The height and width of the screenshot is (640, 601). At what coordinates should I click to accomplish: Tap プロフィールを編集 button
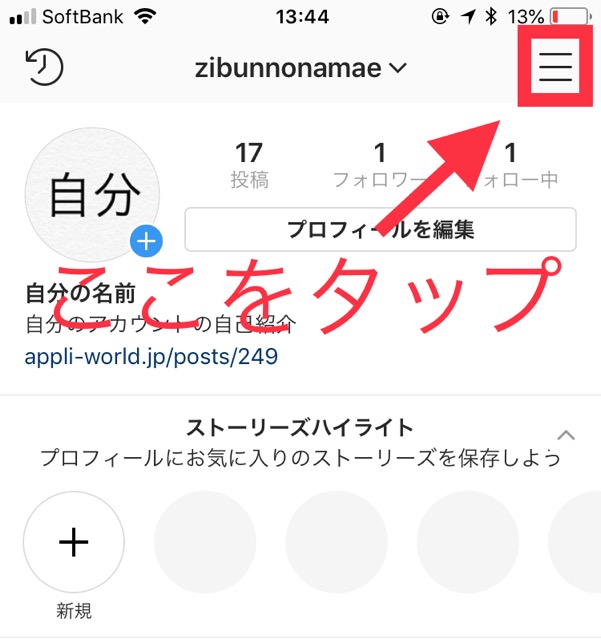(380, 229)
